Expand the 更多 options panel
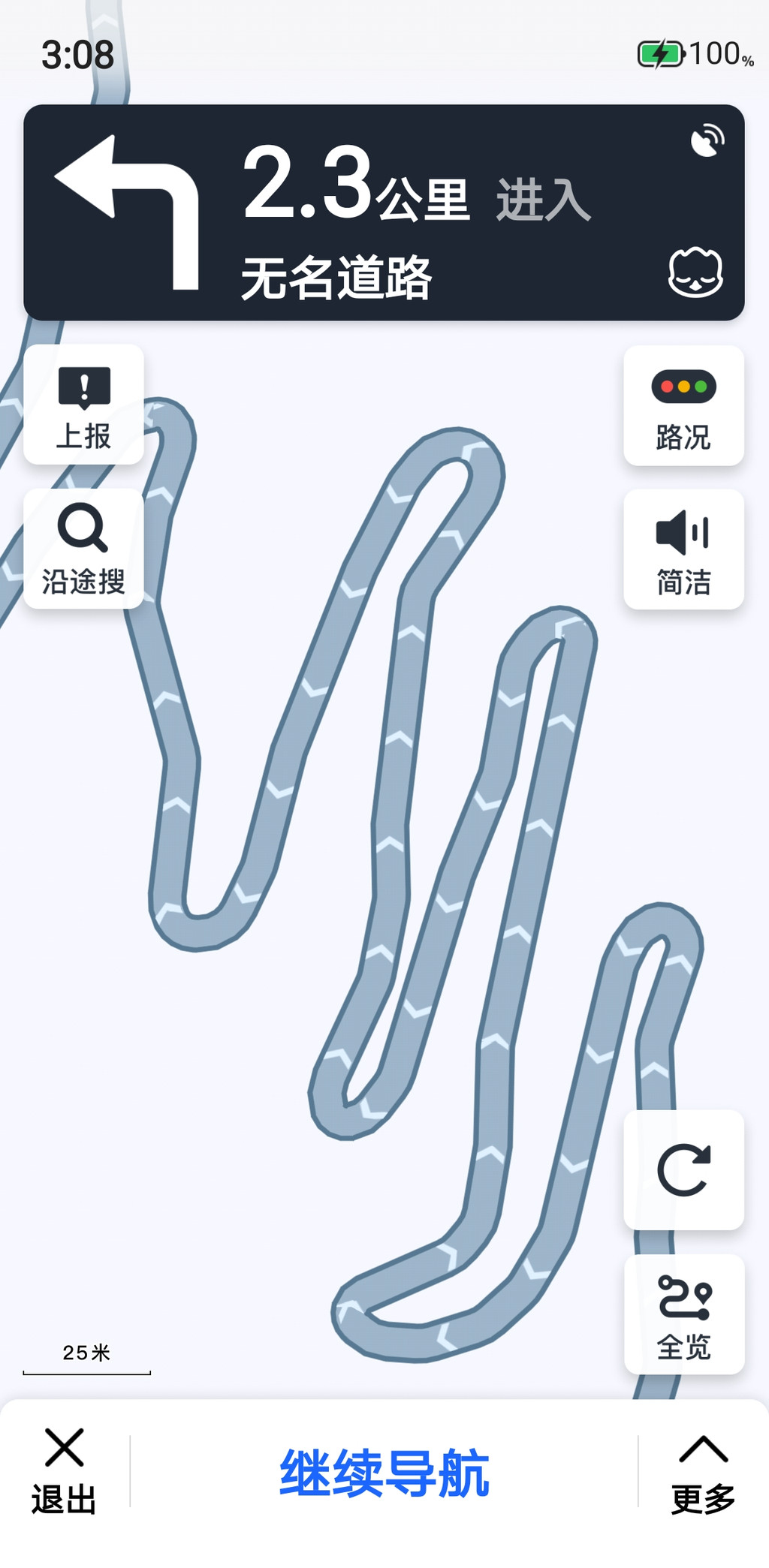Viewport: 769px width, 1568px height. (703, 1473)
